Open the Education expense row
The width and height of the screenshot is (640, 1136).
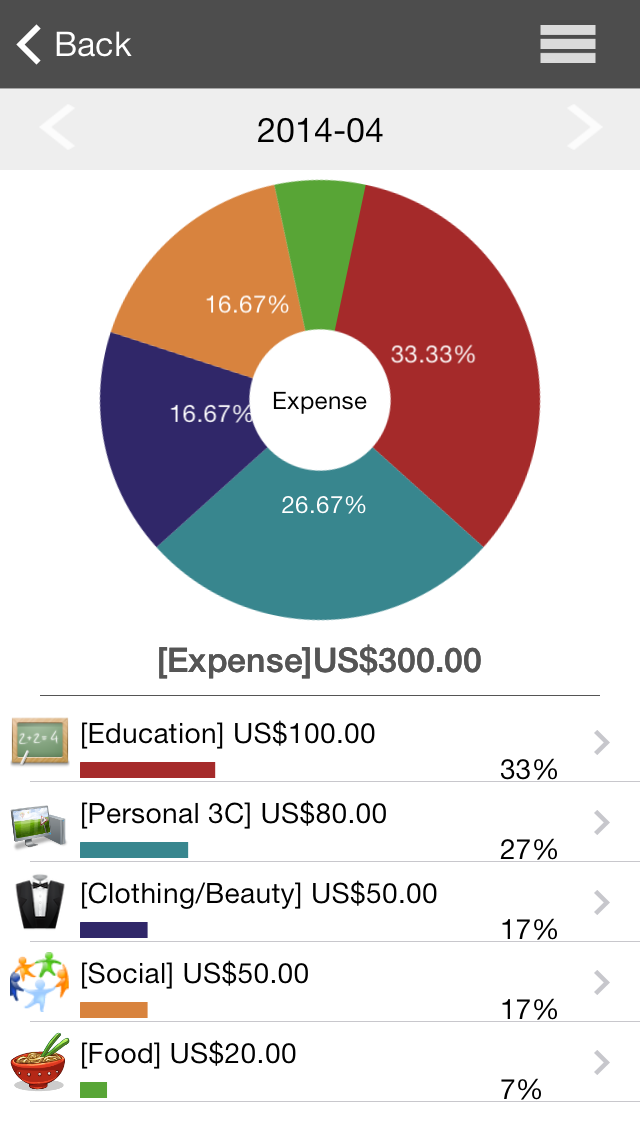tap(320, 742)
